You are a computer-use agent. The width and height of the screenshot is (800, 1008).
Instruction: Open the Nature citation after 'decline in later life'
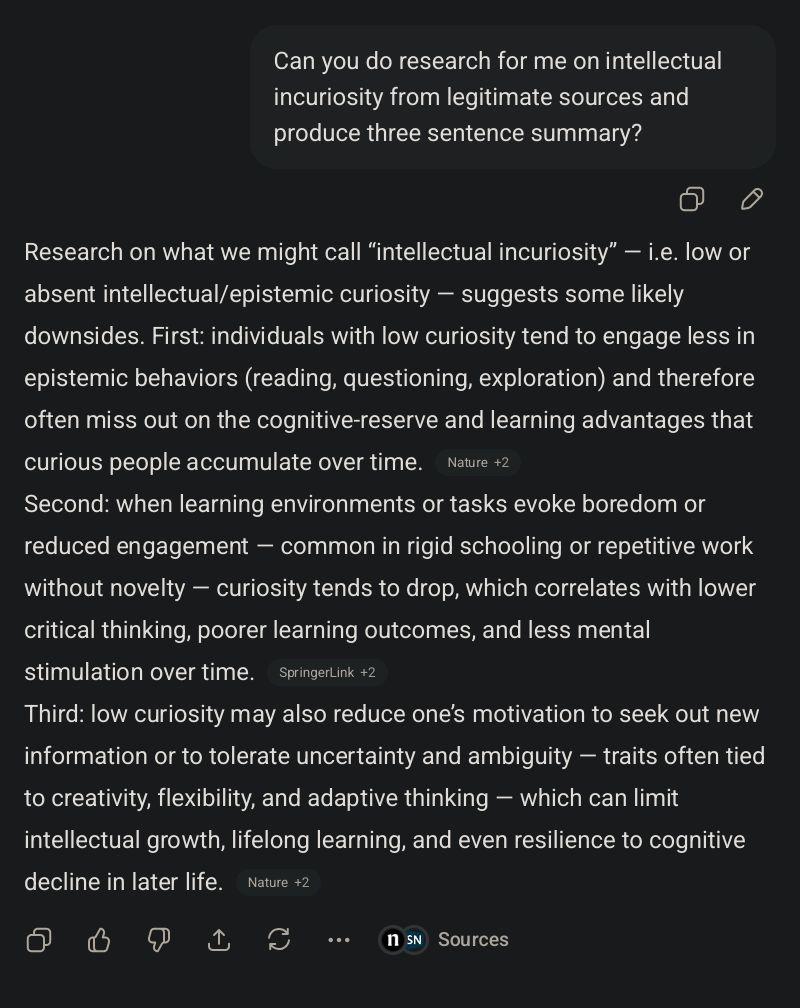[x=277, y=882]
